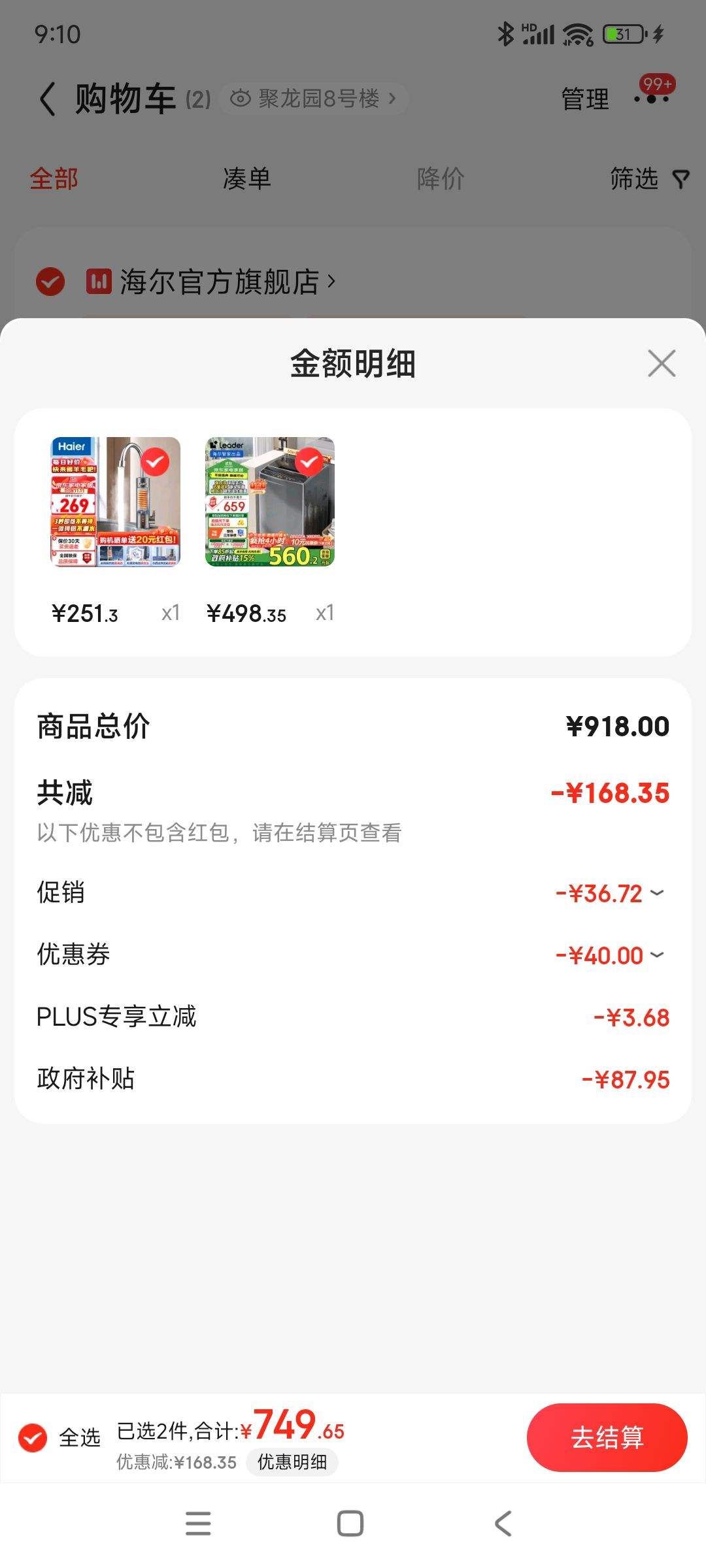Open the filter funnel icon next to 筛选
The width and height of the screenshot is (706, 1568).
click(681, 178)
